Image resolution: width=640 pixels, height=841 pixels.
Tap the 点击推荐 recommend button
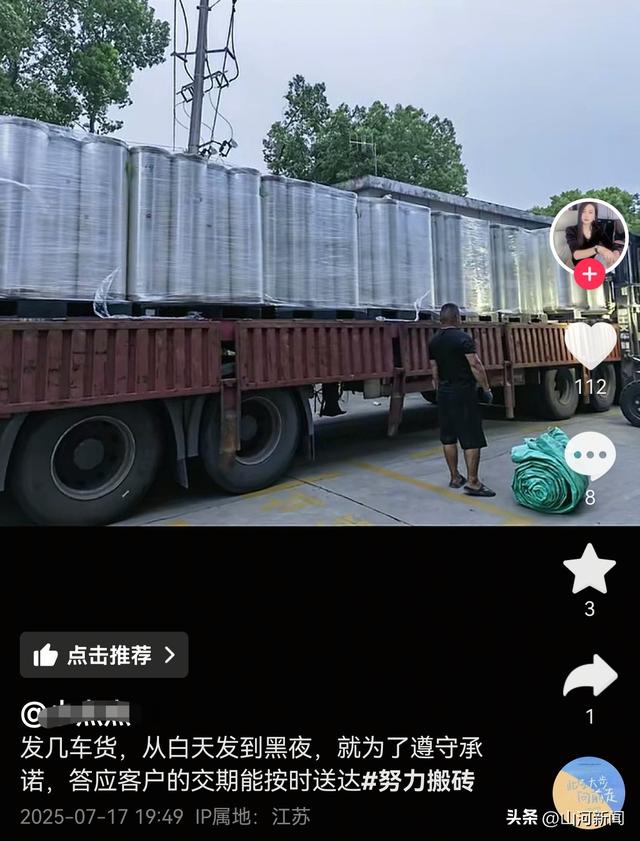(104, 655)
